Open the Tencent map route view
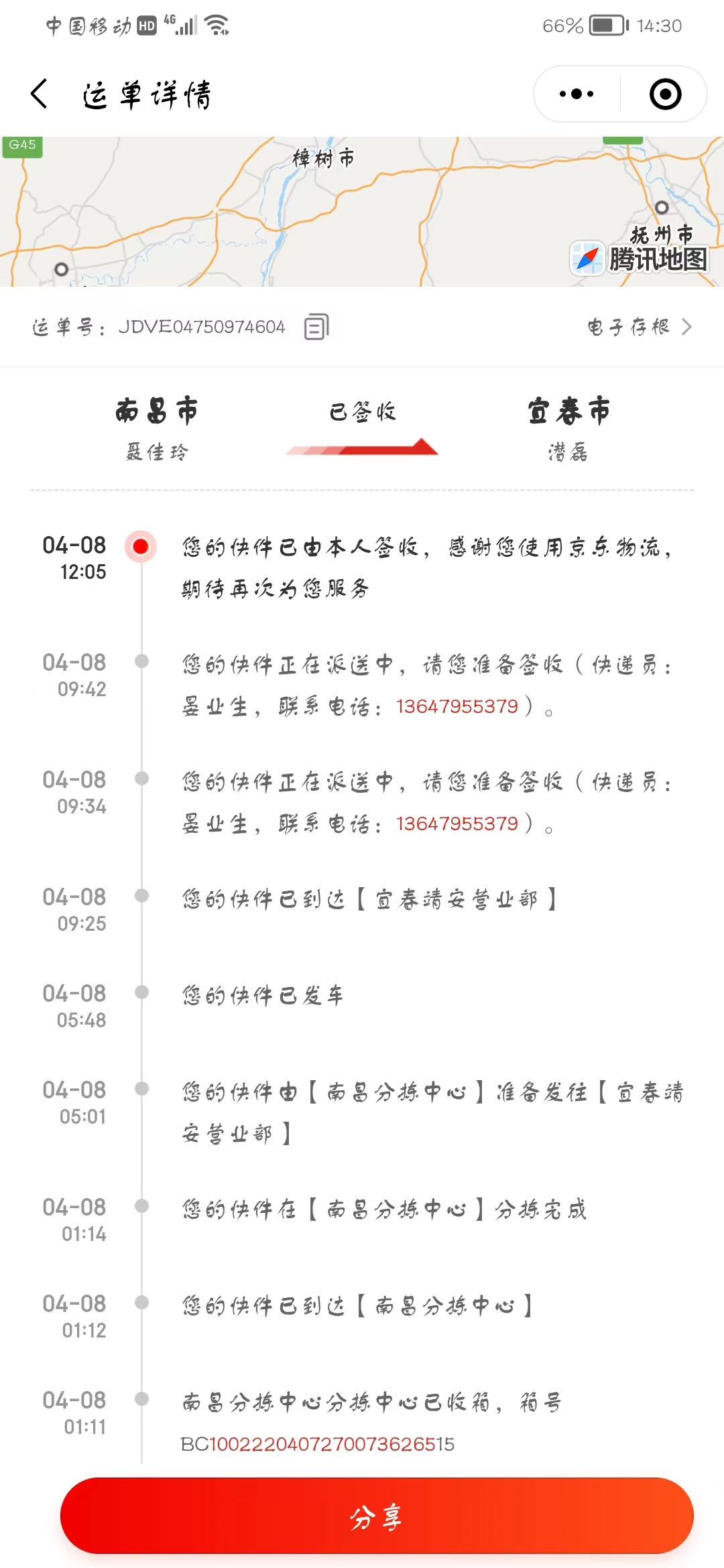 click(x=362, y=212)
